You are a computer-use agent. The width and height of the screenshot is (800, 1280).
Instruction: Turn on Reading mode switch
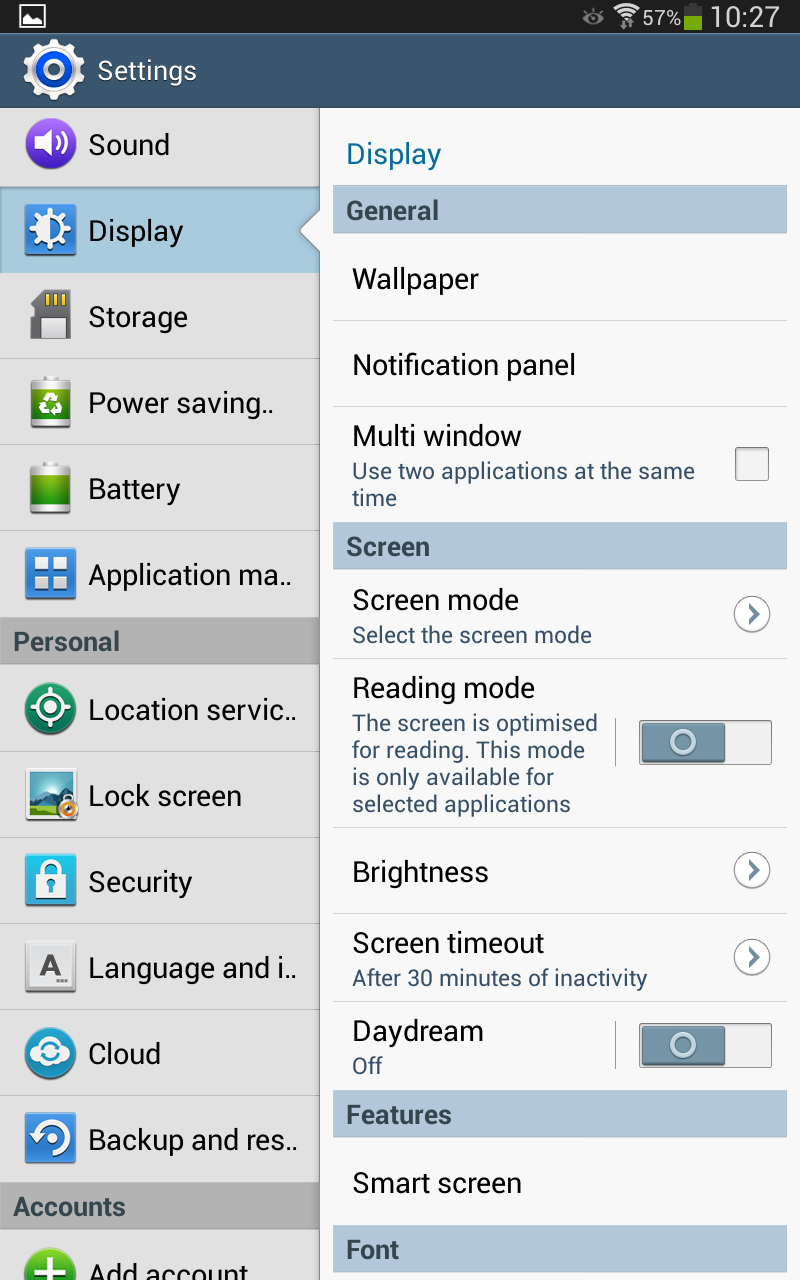(x=705, y=742)
